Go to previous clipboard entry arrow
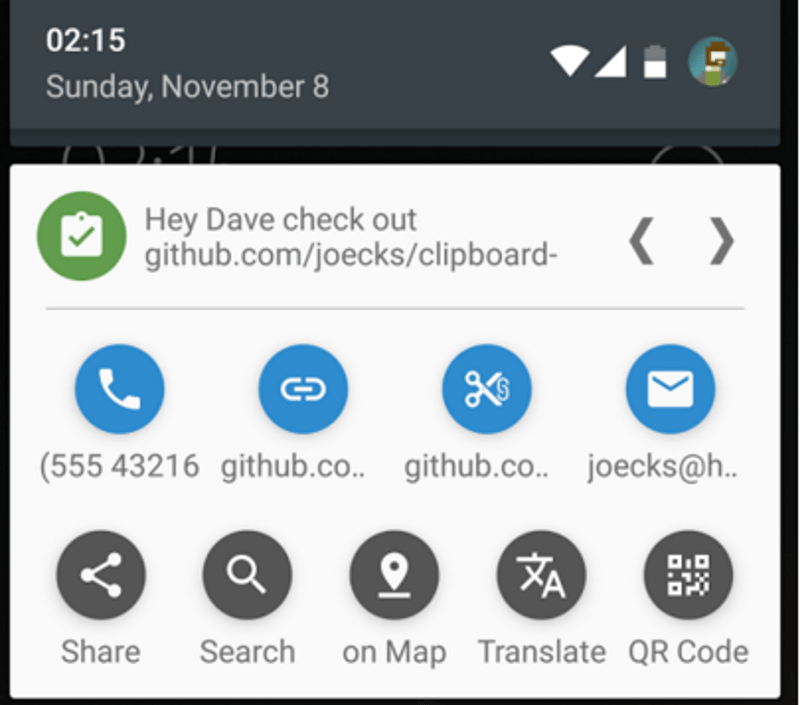 pyautogui.click(x=642, y=241)
